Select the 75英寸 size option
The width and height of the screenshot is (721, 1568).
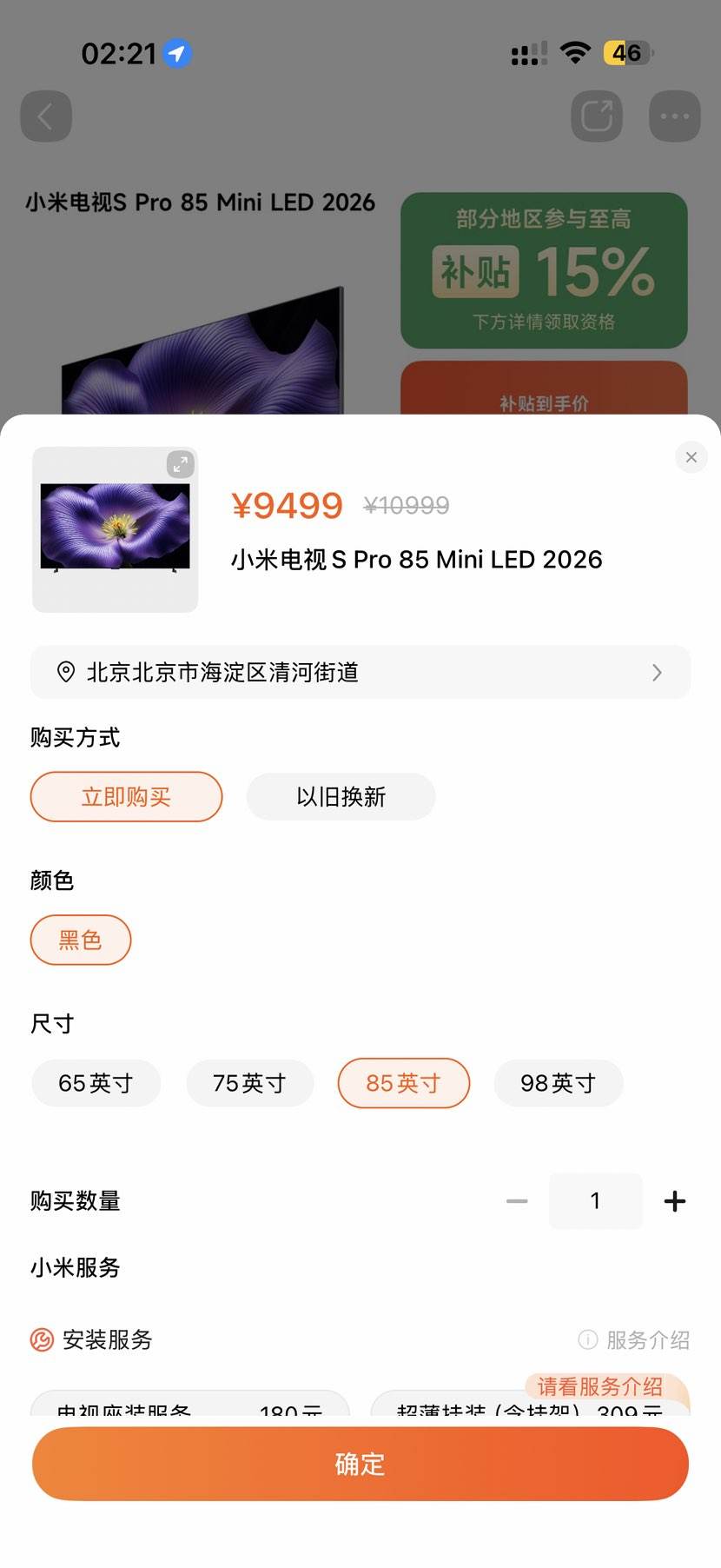click(x=250, y=1083)
